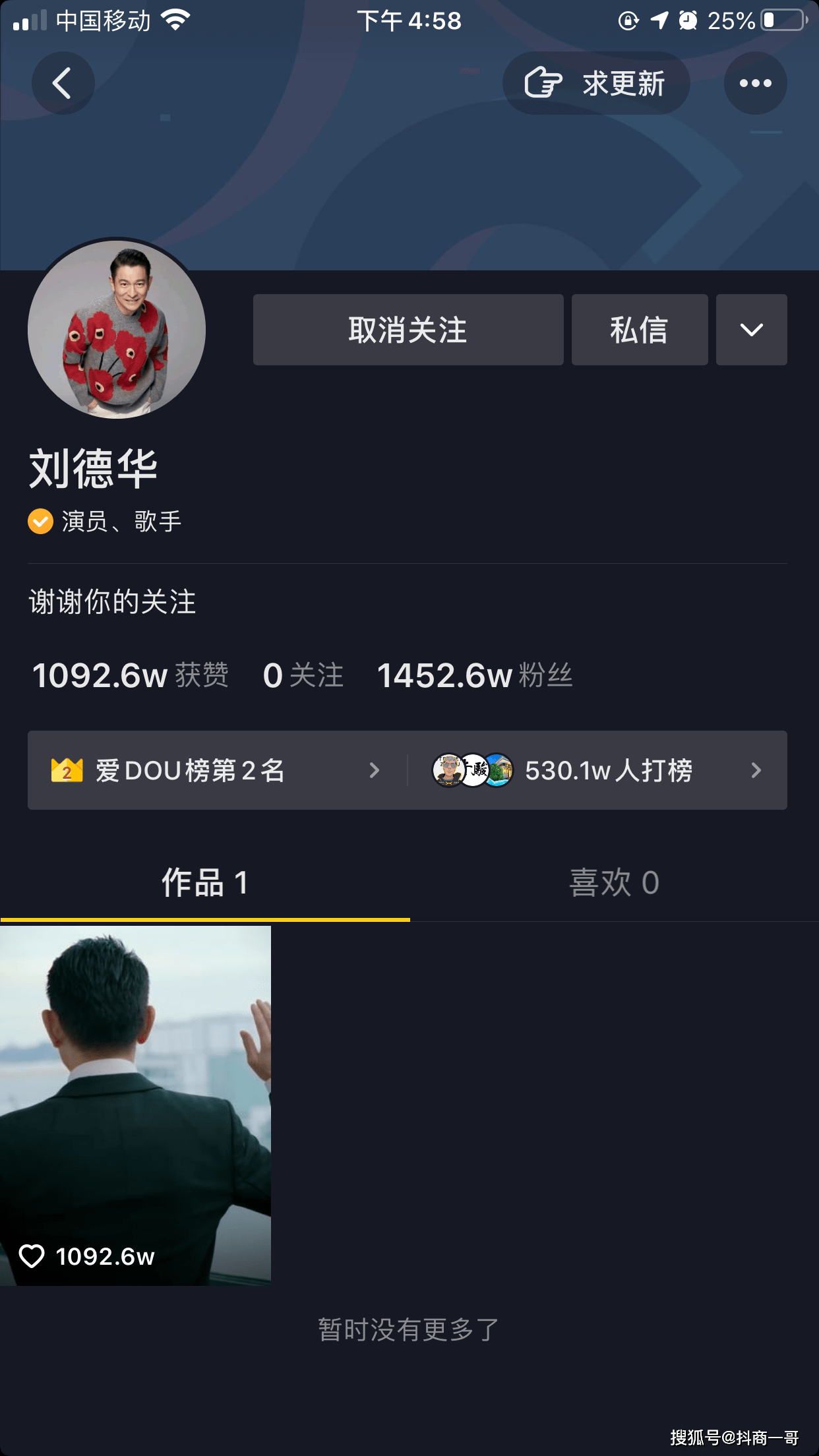
Task: Unfollow via 取消关注 button
Action: tap(408, 330)
